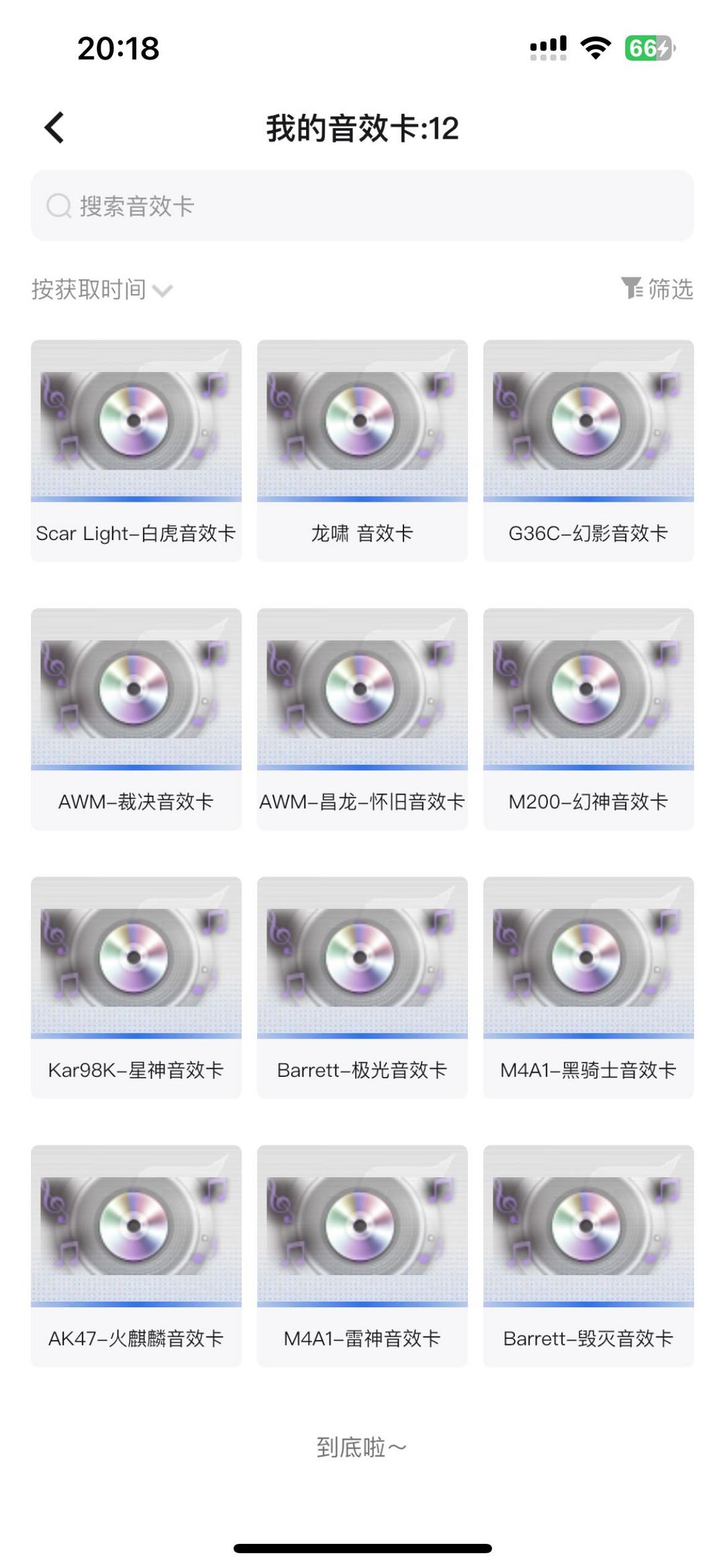Expand the chevron next to 按获取时间

(162, 292)
